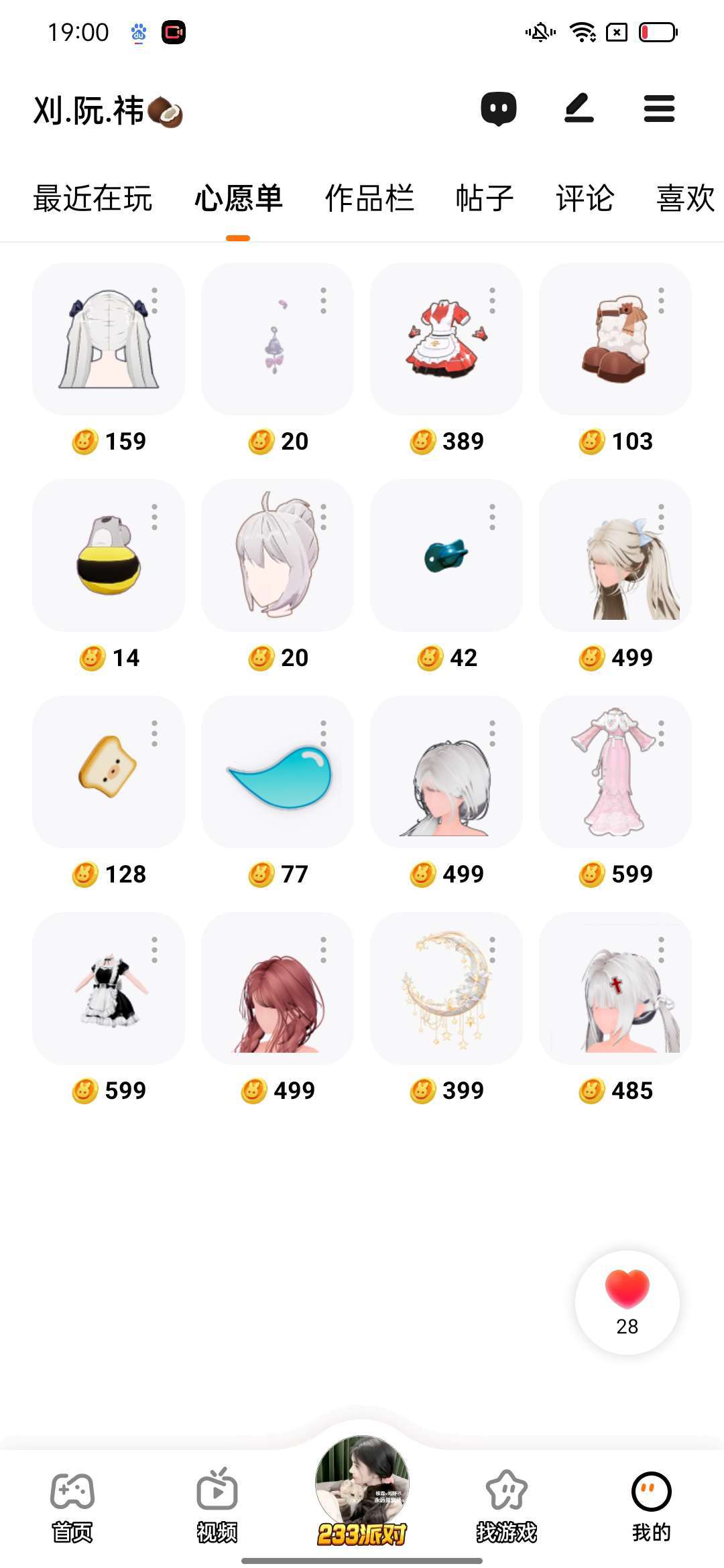The image size is (724, 1568).
Task: Open the pink dress priced 599
Action: pos(615,771)
